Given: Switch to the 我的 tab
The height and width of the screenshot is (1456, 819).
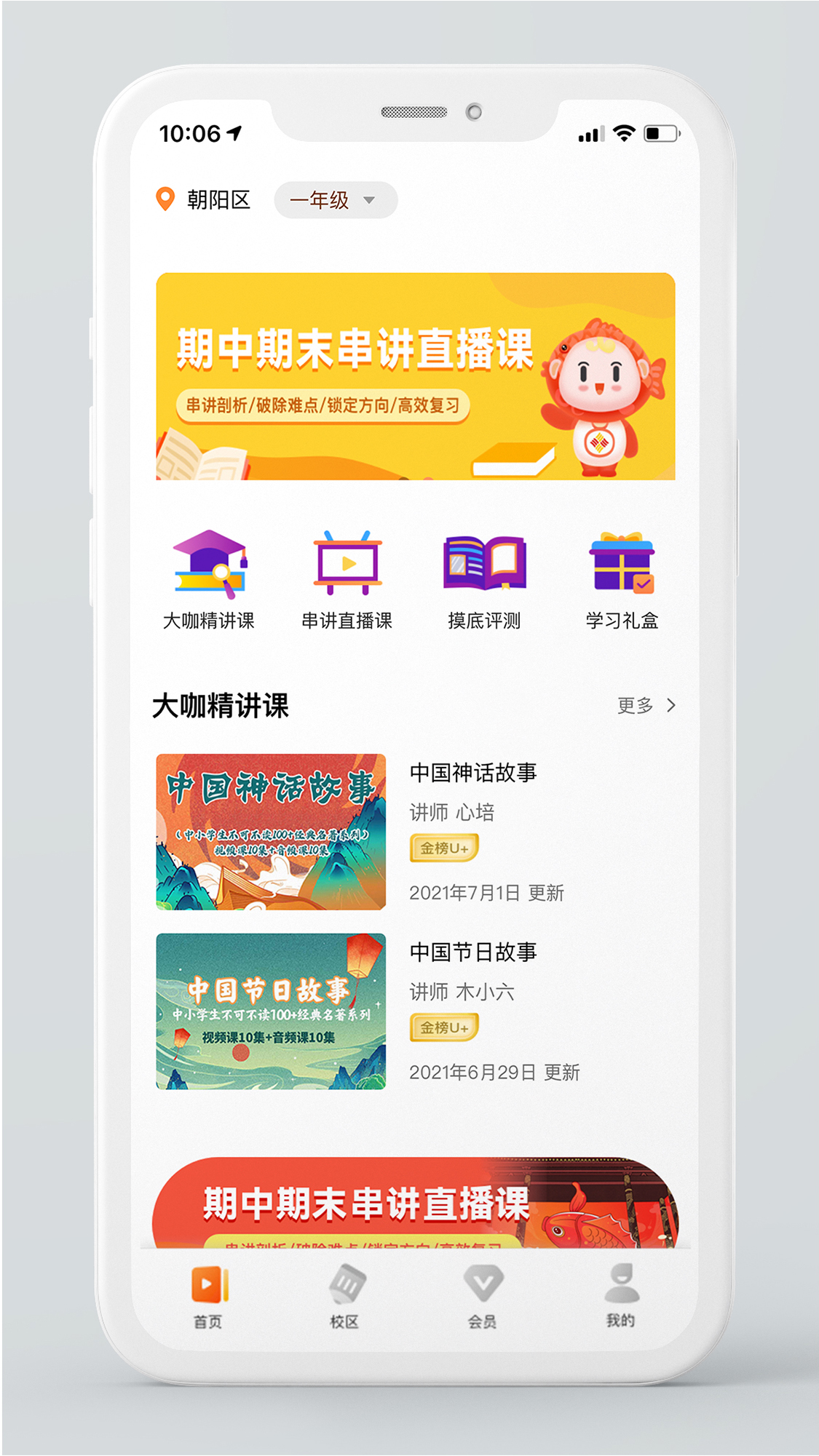Looking at the screenshot, I should click(x=621, y=1297).
